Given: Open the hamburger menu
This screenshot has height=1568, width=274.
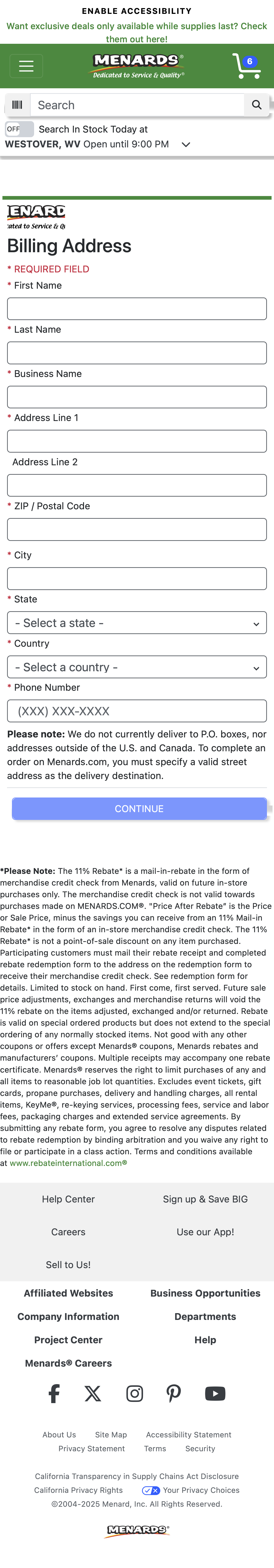Looking at the screenshot, I should coord(26,66).
